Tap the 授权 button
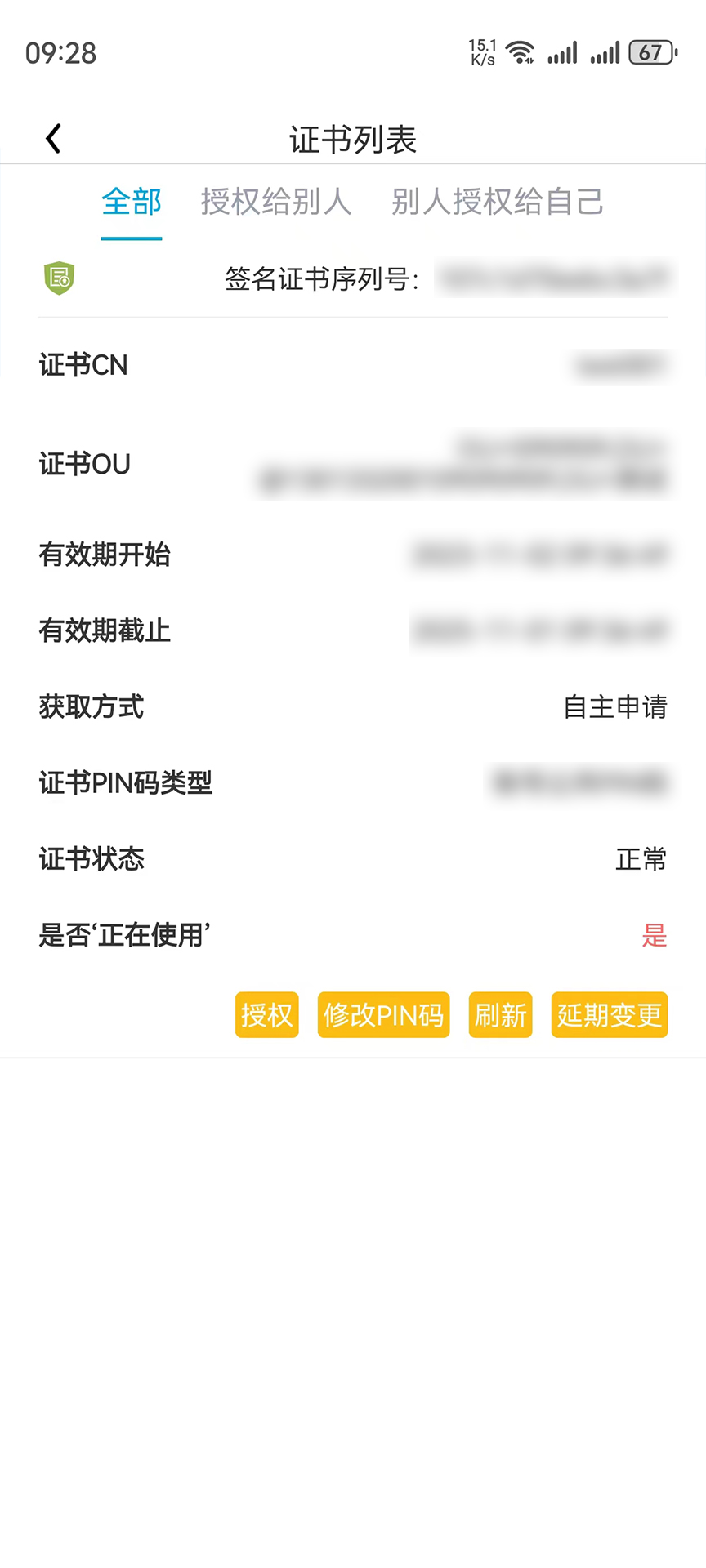This screenshot has height=1568, width=706. 266,1014
